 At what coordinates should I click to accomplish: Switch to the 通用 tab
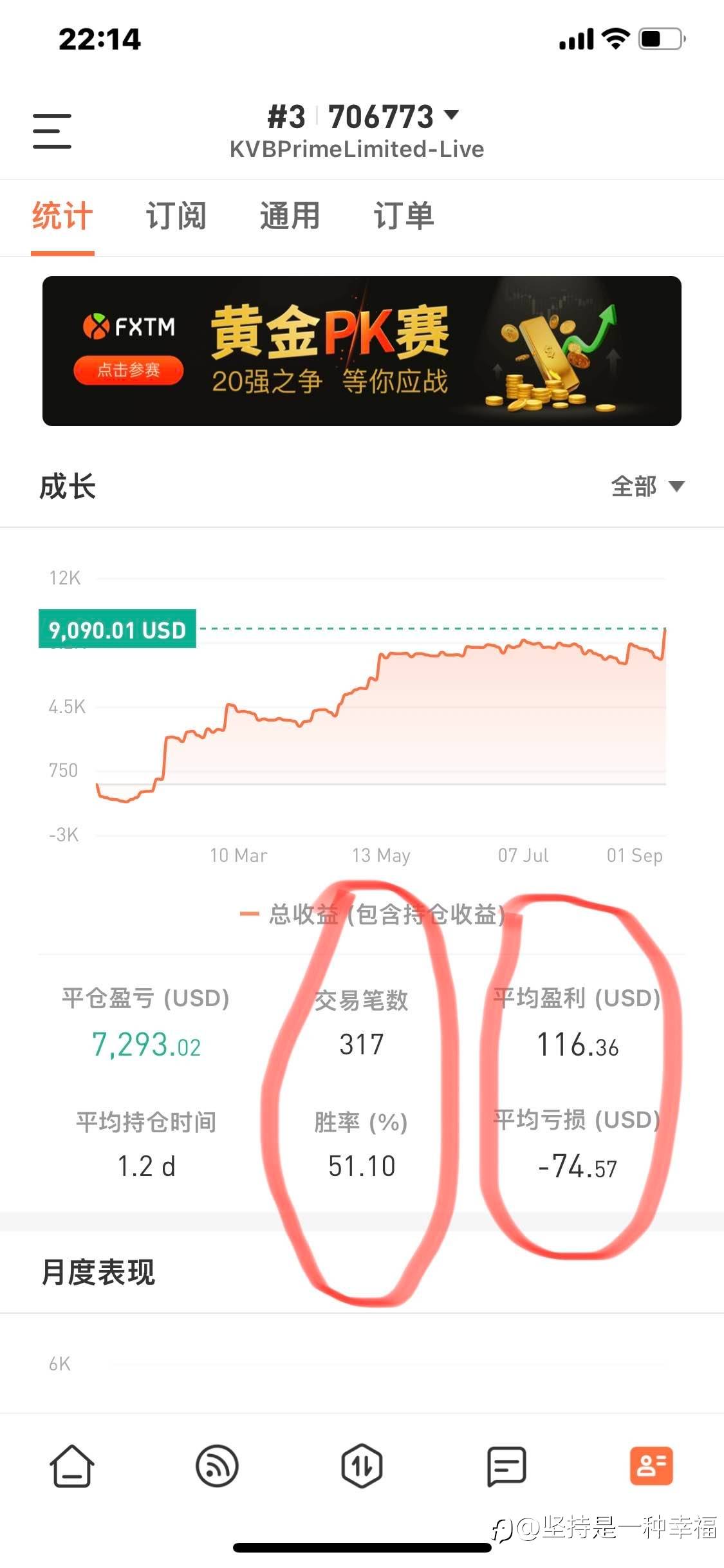[x=290, y=216]
